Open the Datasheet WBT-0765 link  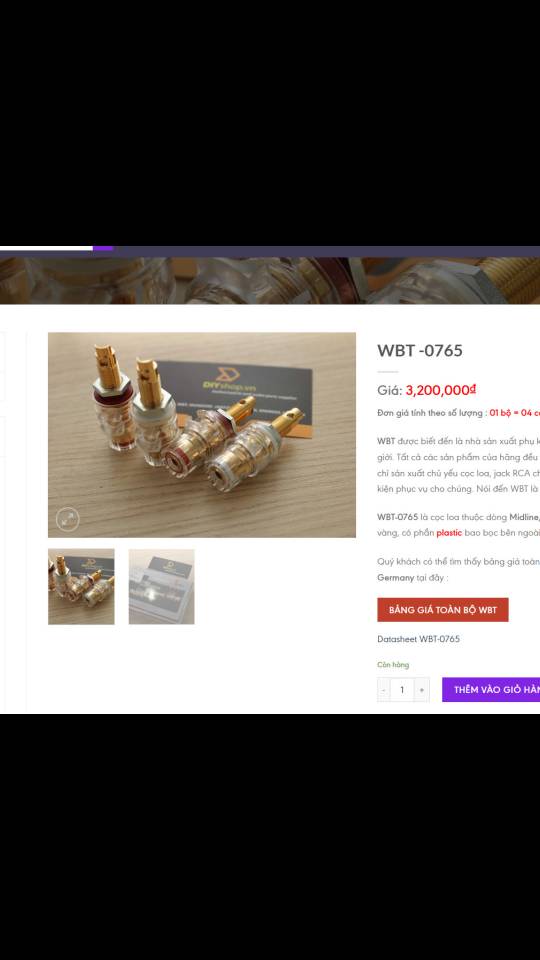coord(418,639)
